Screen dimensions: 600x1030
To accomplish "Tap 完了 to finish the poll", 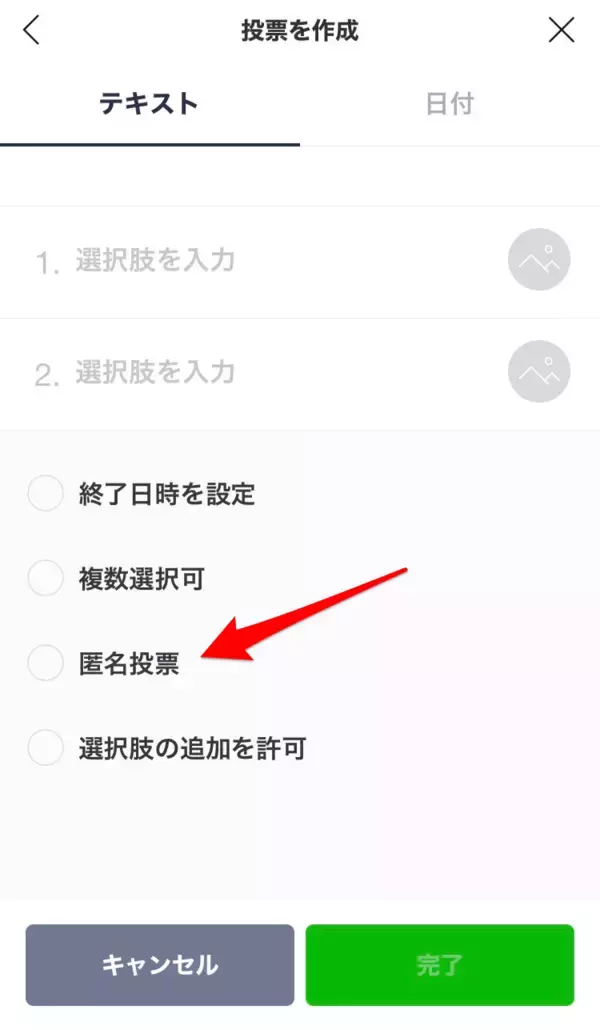I will 440,965.
